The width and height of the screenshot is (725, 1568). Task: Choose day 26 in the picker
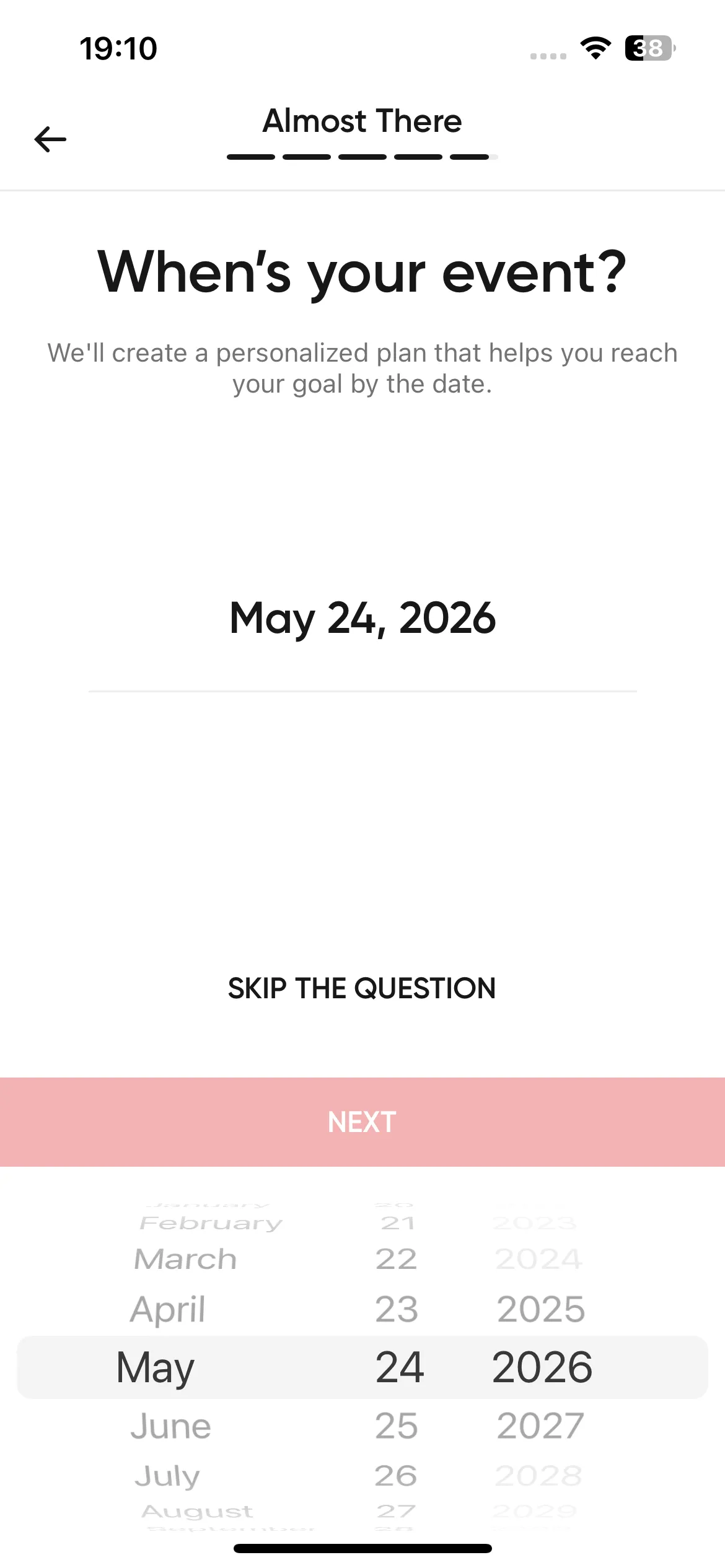[397, 1476]
